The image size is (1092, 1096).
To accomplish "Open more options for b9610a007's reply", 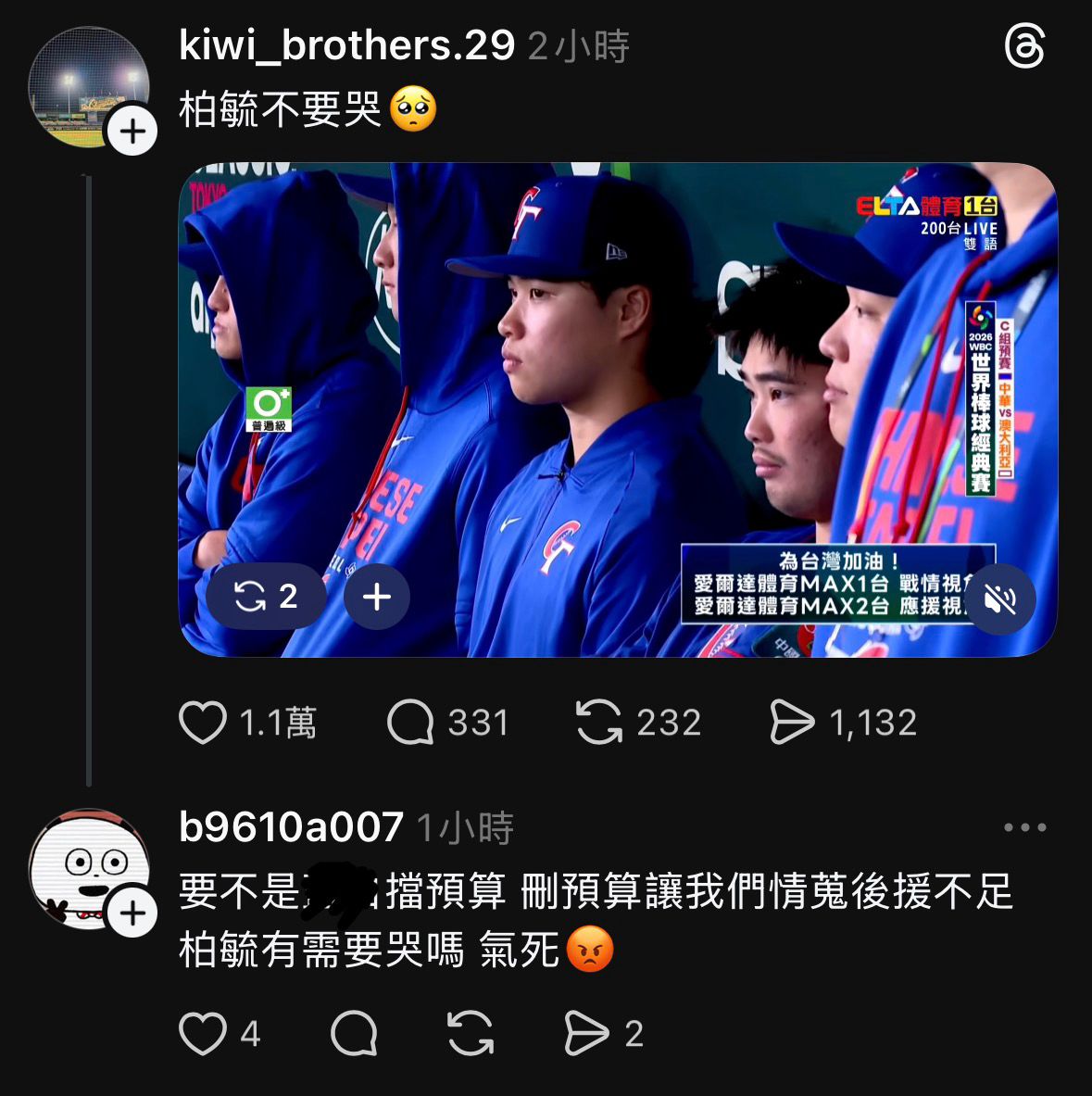I will (x=1024, y=827).
